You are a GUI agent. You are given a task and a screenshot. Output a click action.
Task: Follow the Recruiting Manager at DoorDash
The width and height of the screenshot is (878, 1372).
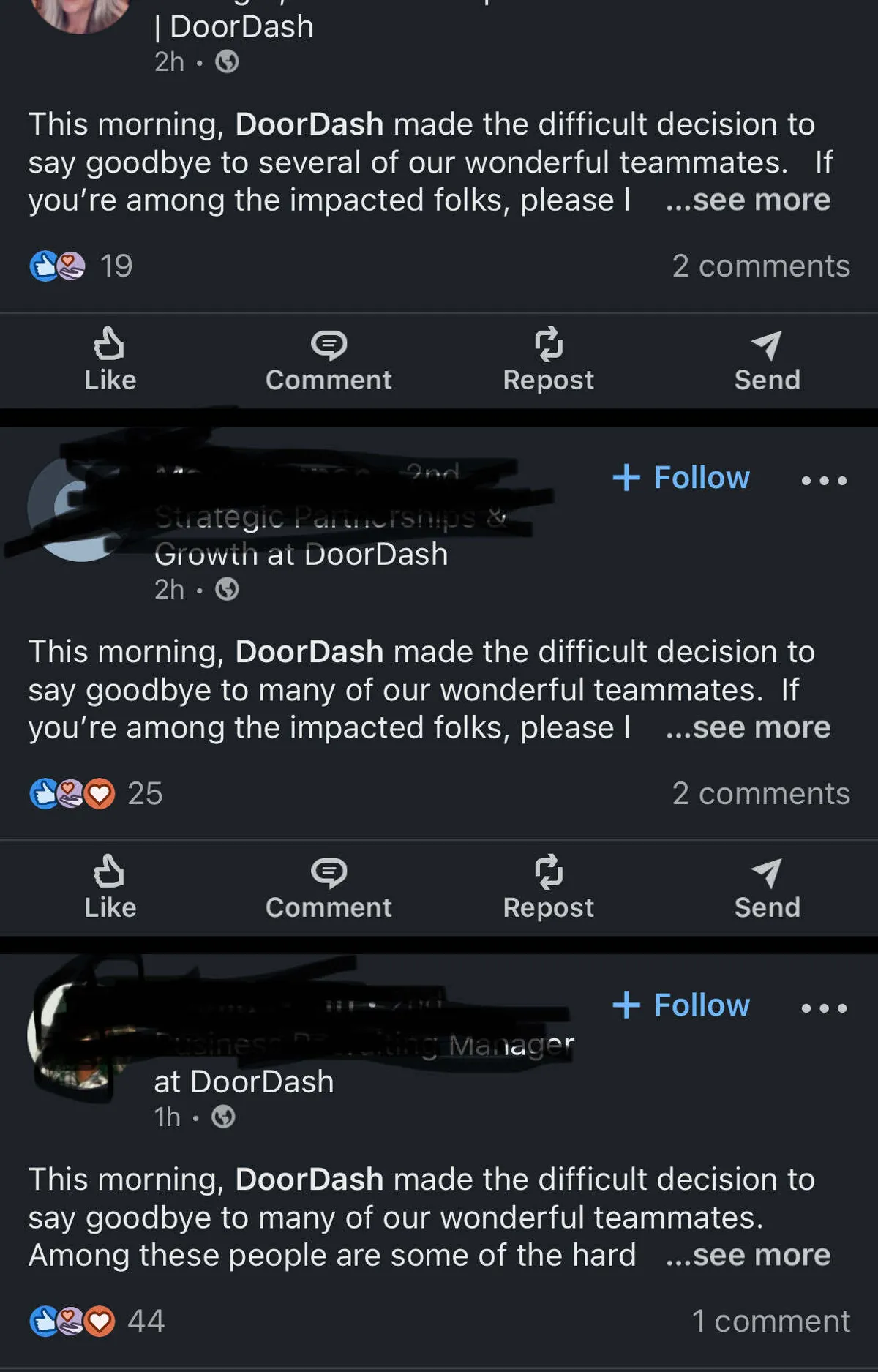click(x=682, y=1005)
